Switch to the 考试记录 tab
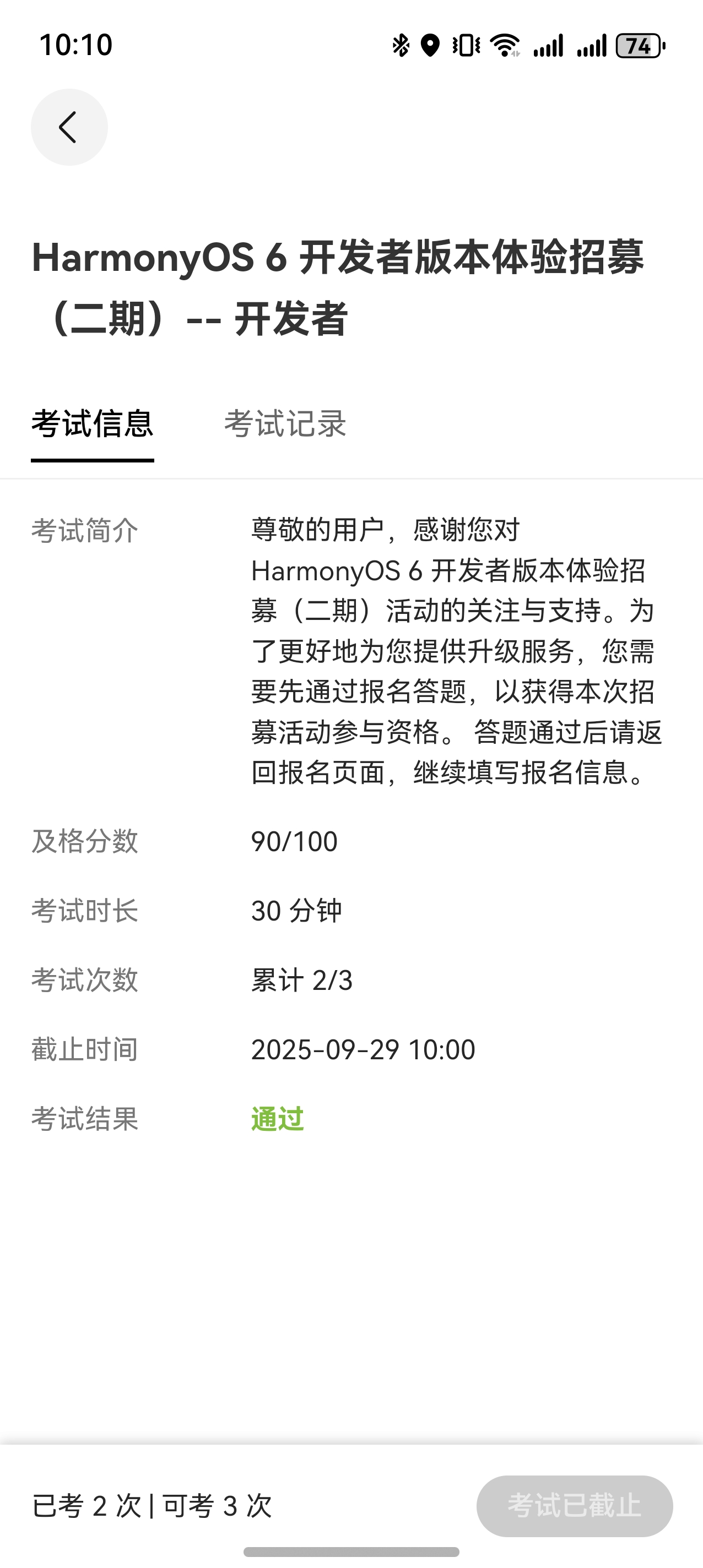The image size is (703, 1568). click(285, 423)
